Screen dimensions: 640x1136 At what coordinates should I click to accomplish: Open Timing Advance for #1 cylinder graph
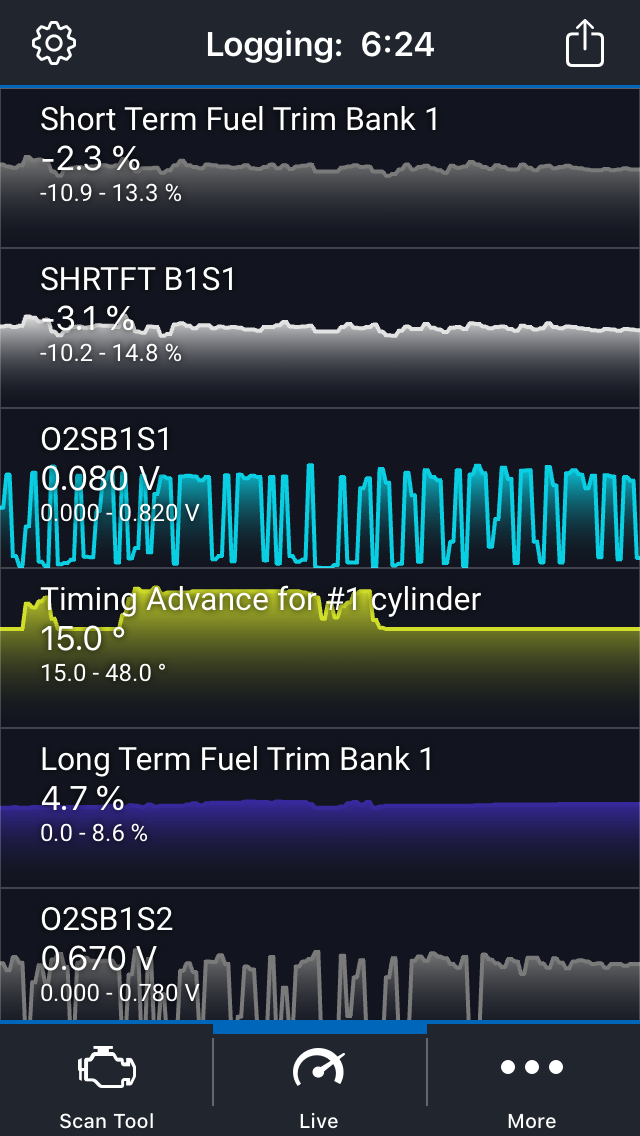[x=320, y=648]
